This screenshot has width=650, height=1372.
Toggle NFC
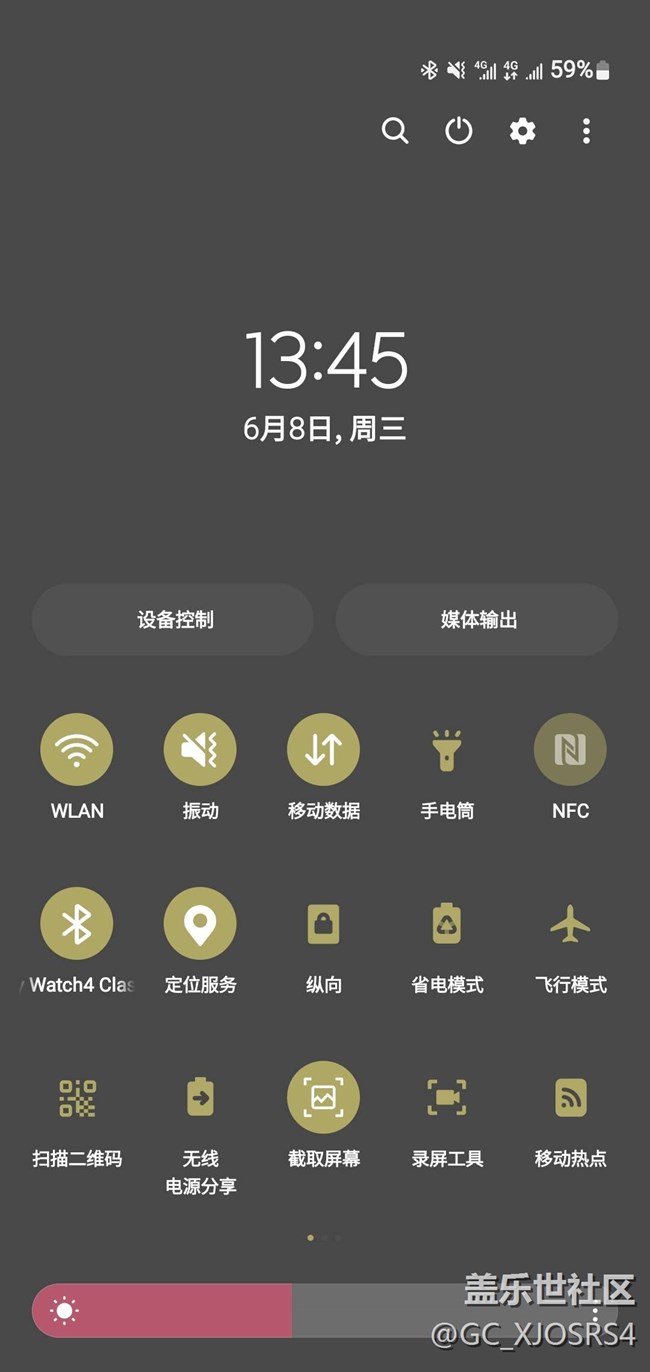pyautogui.click(x=570, y=749)
